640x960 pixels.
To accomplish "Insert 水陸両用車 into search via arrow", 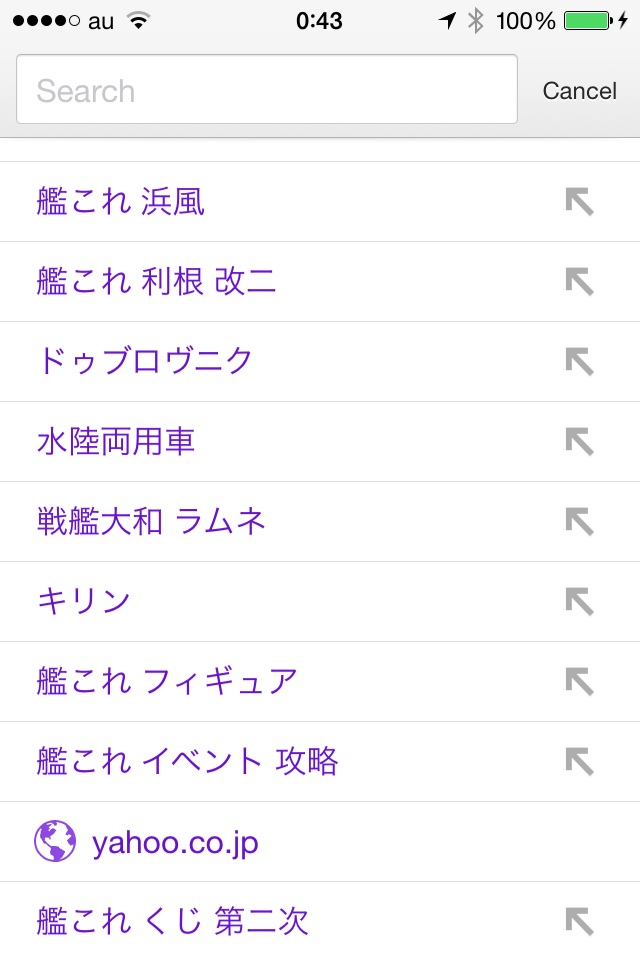I will click(579, 441).
